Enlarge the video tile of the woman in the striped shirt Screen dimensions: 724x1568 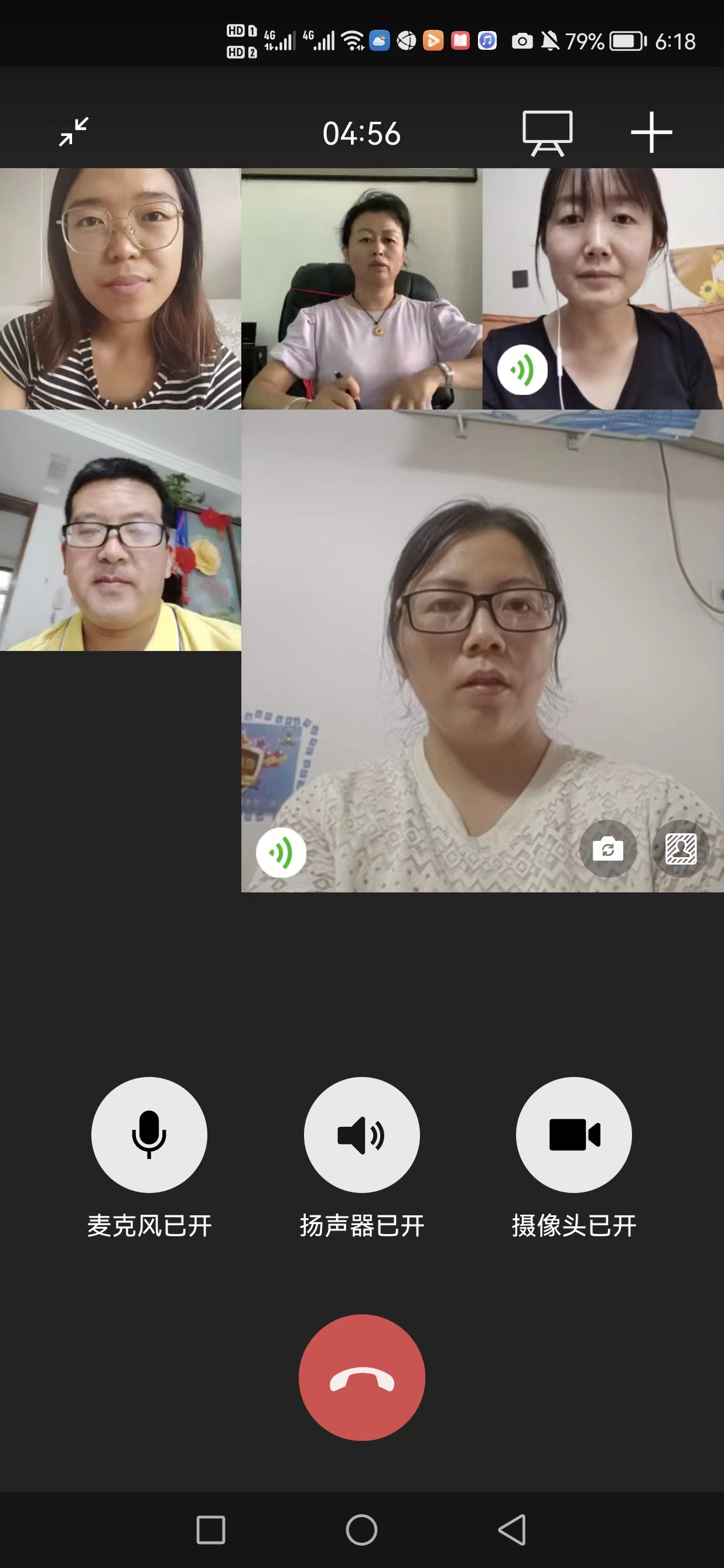(x=121, y=288)
